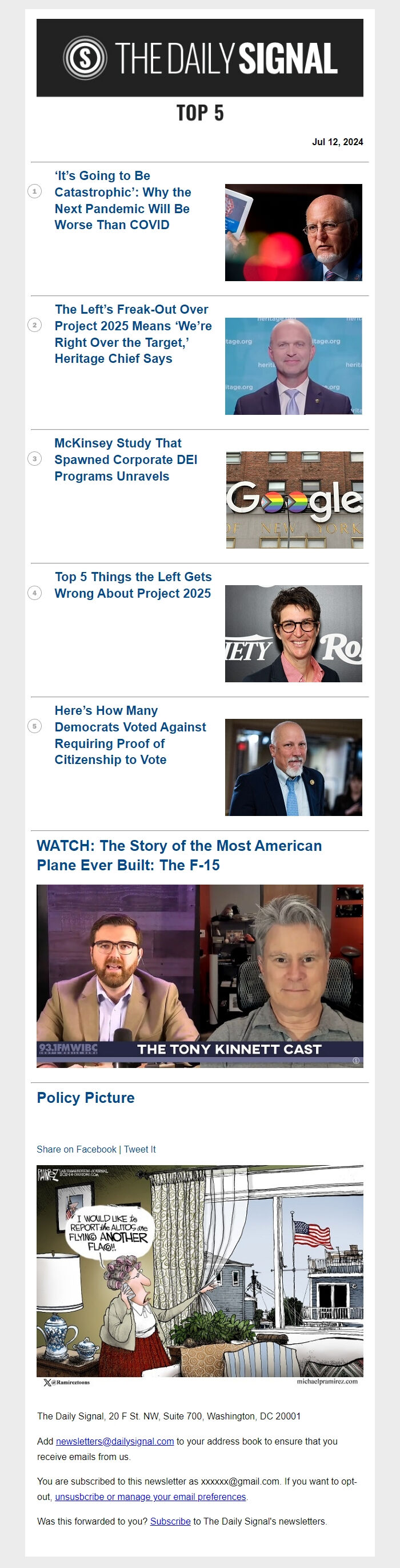Image resolution: width=400 pixels, height=1568 pixels.
Task: Open the McKinsey DEI study headline
Action: [x=125, y=459]
